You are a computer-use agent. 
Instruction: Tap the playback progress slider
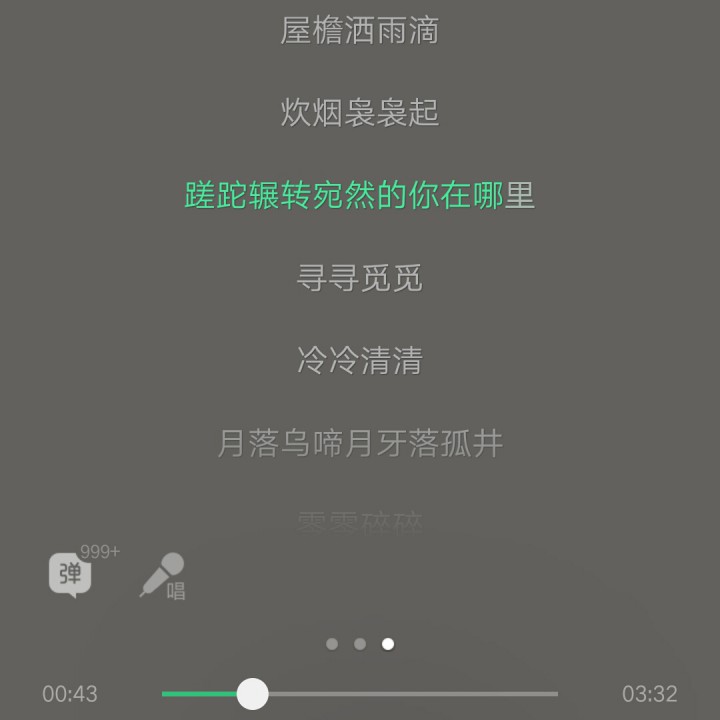pos(360,693)
